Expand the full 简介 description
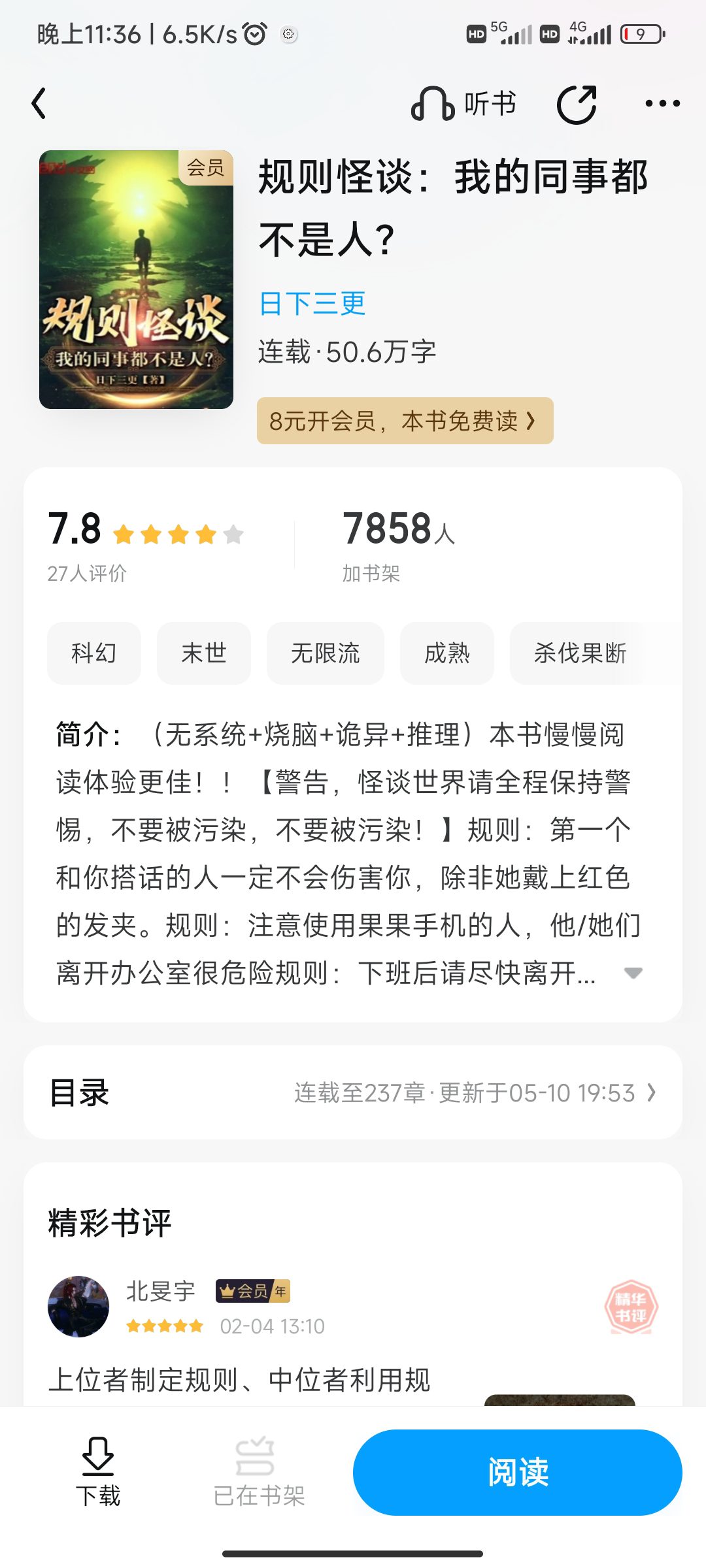This screenshot has width=706, height=1568. (x=633, y=973)
